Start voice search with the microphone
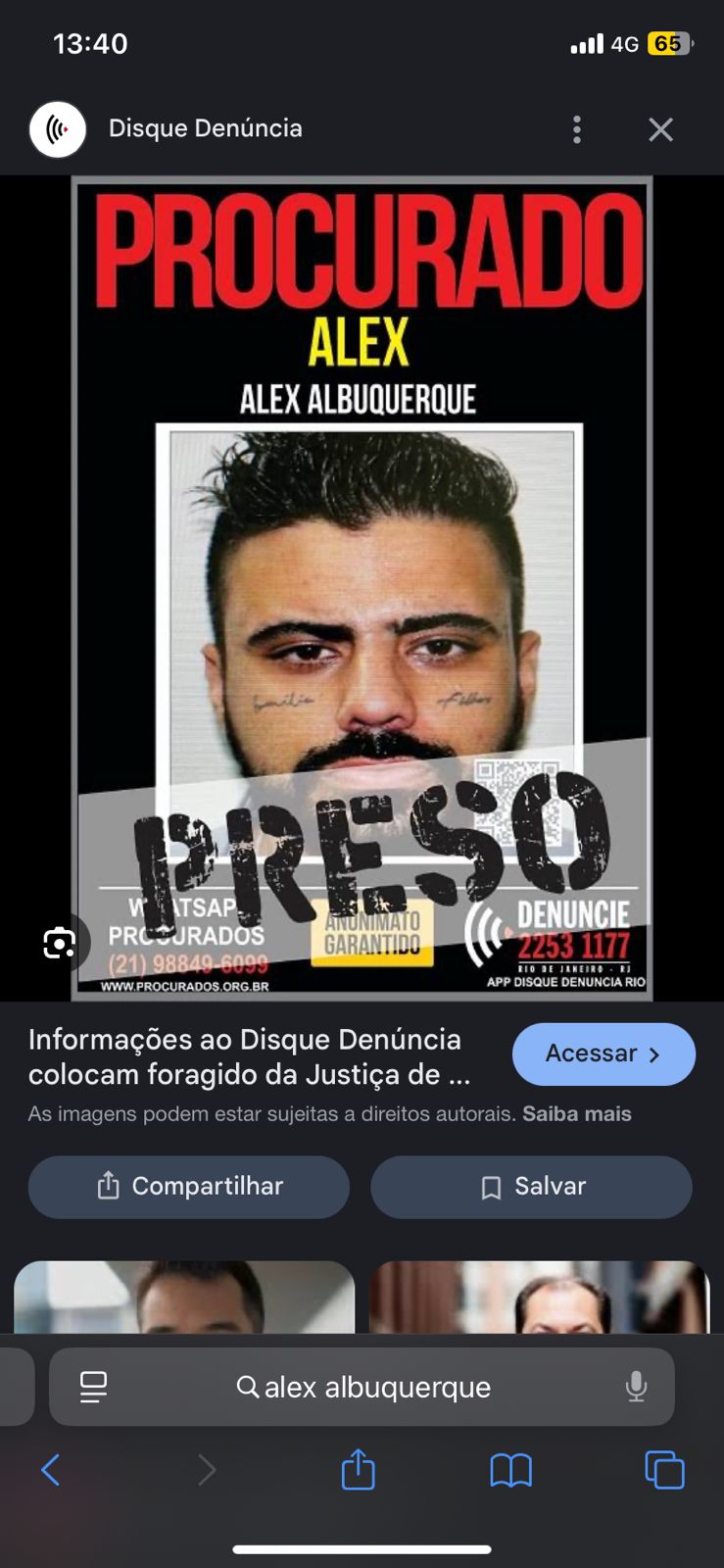 [636, 1387]
